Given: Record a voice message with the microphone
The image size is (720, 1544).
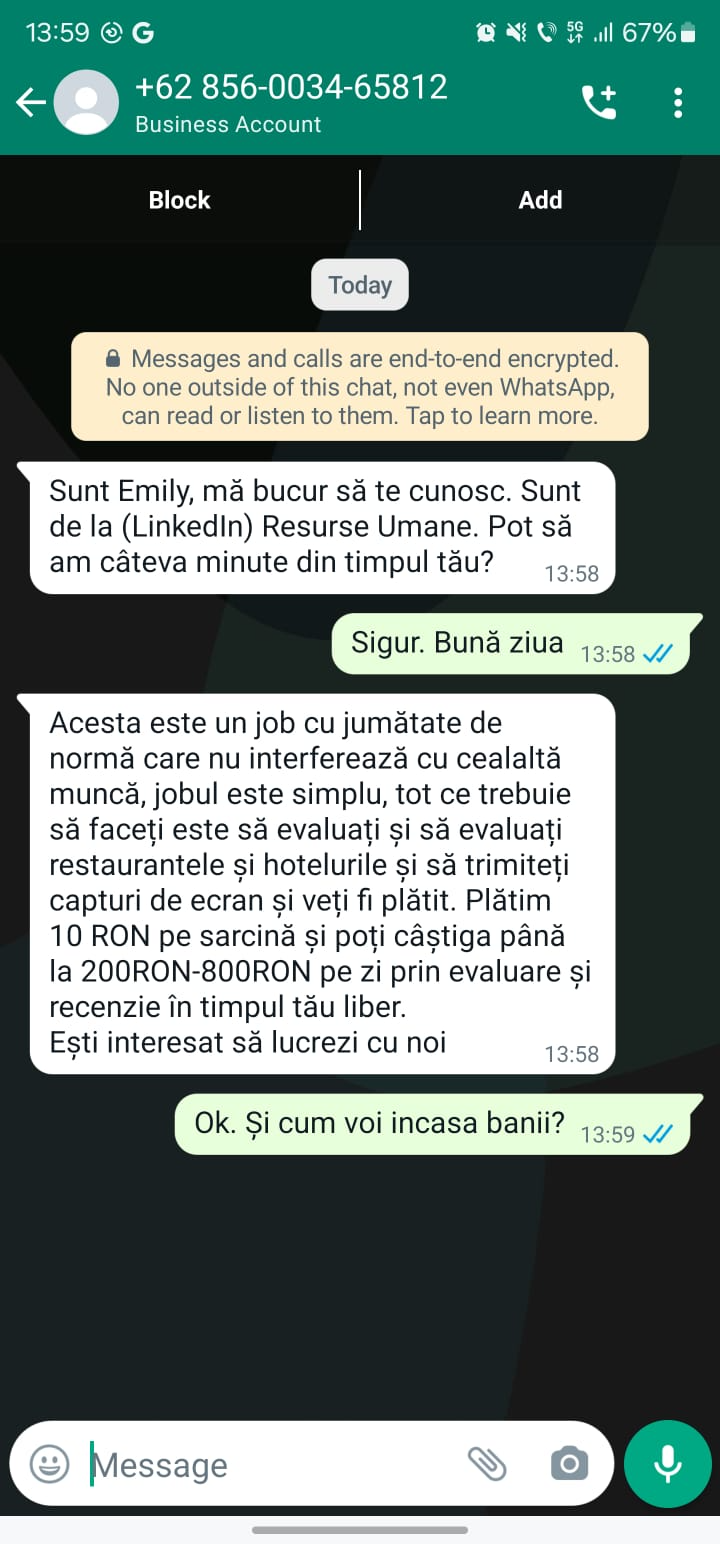Looking at the screenshot, I should [667, 1464].
